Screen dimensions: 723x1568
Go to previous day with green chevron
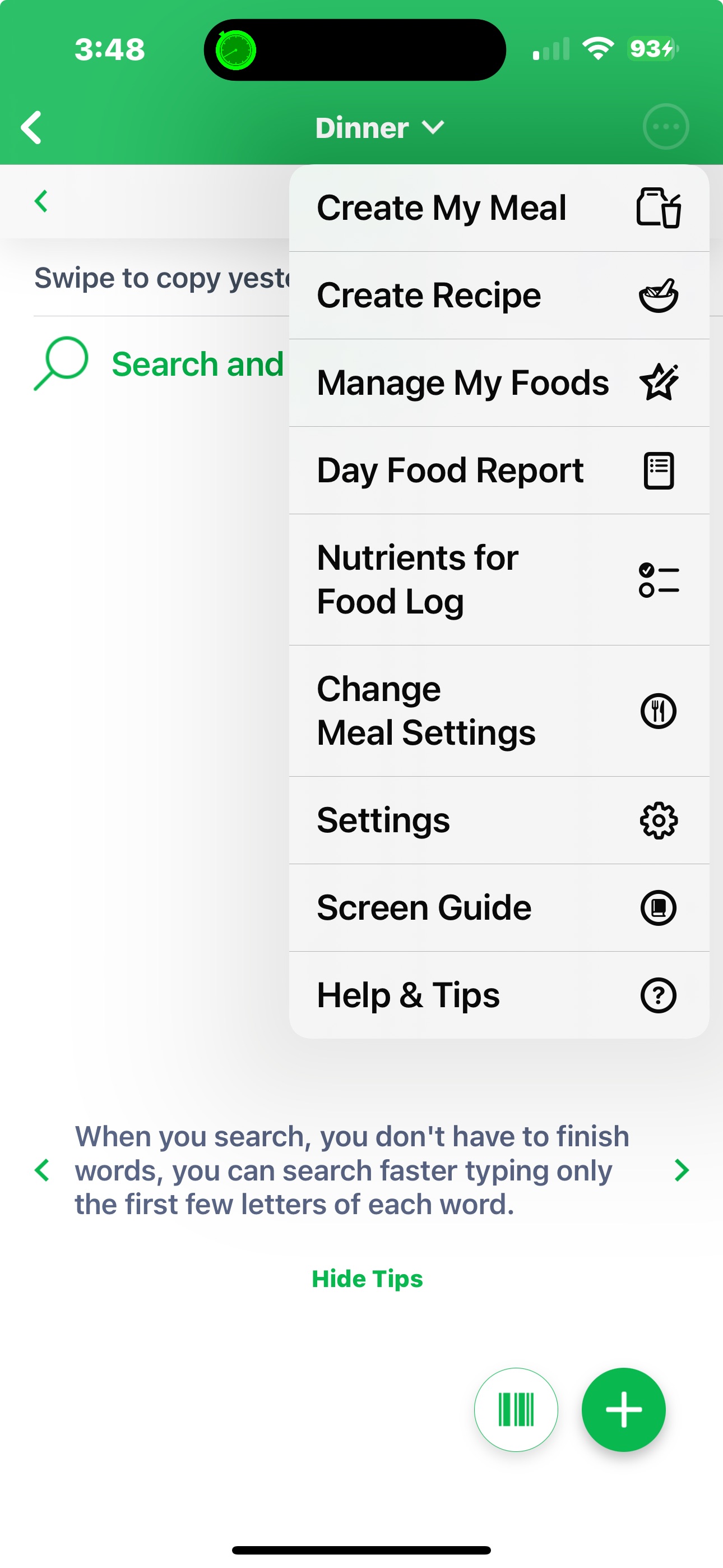coord(41,201)
